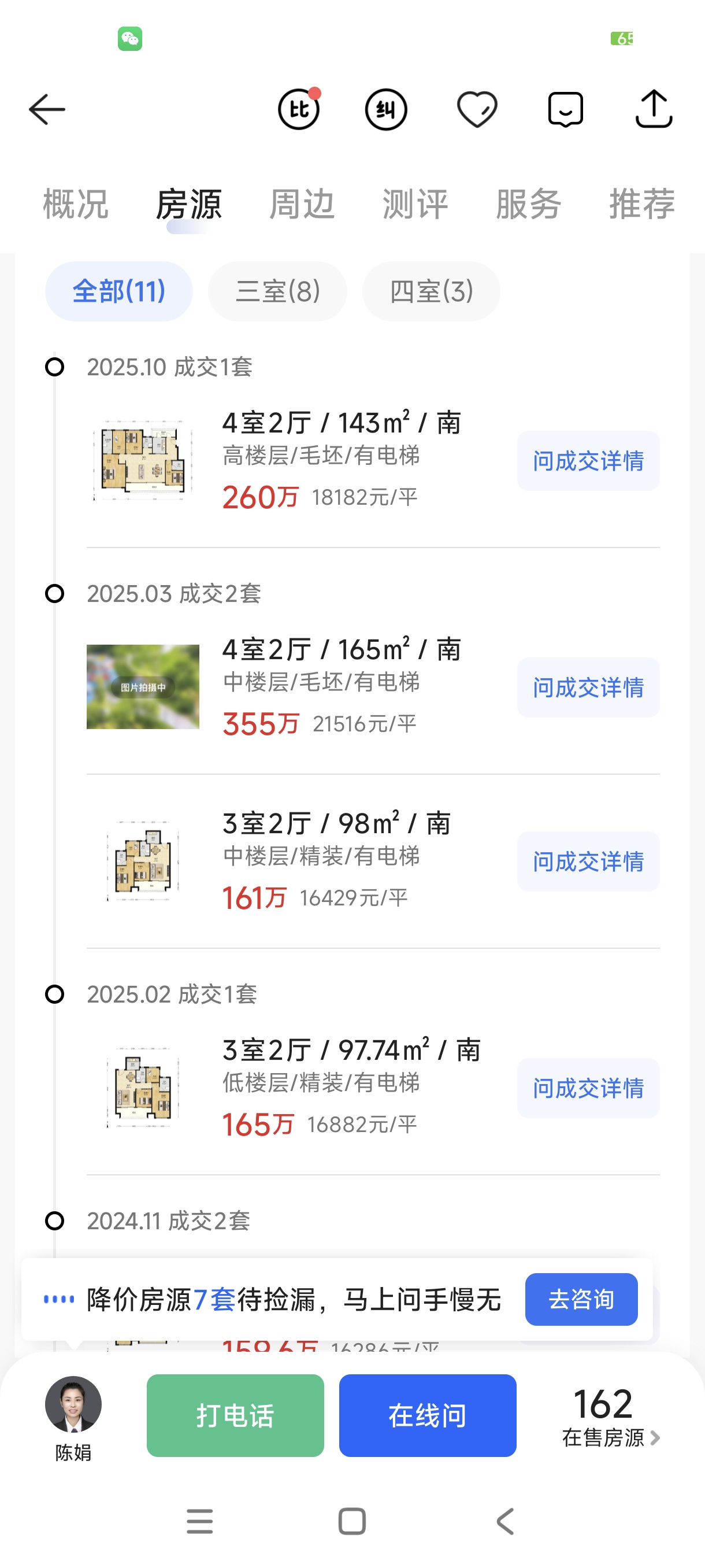
Task: Share this page
Action: pos(654,110)
